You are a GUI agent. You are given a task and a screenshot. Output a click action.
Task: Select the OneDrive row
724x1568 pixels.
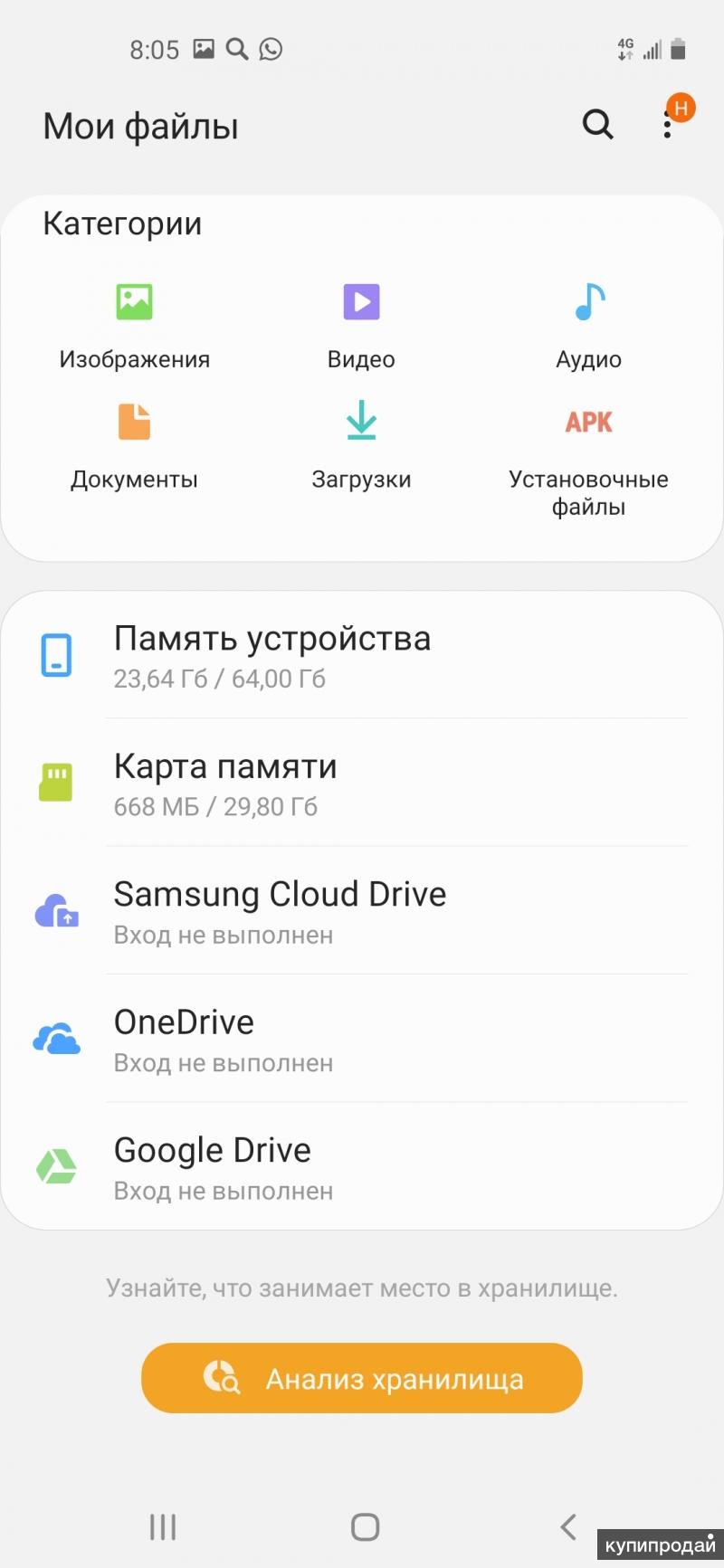pyautogui.click(x=362, y=1040)
